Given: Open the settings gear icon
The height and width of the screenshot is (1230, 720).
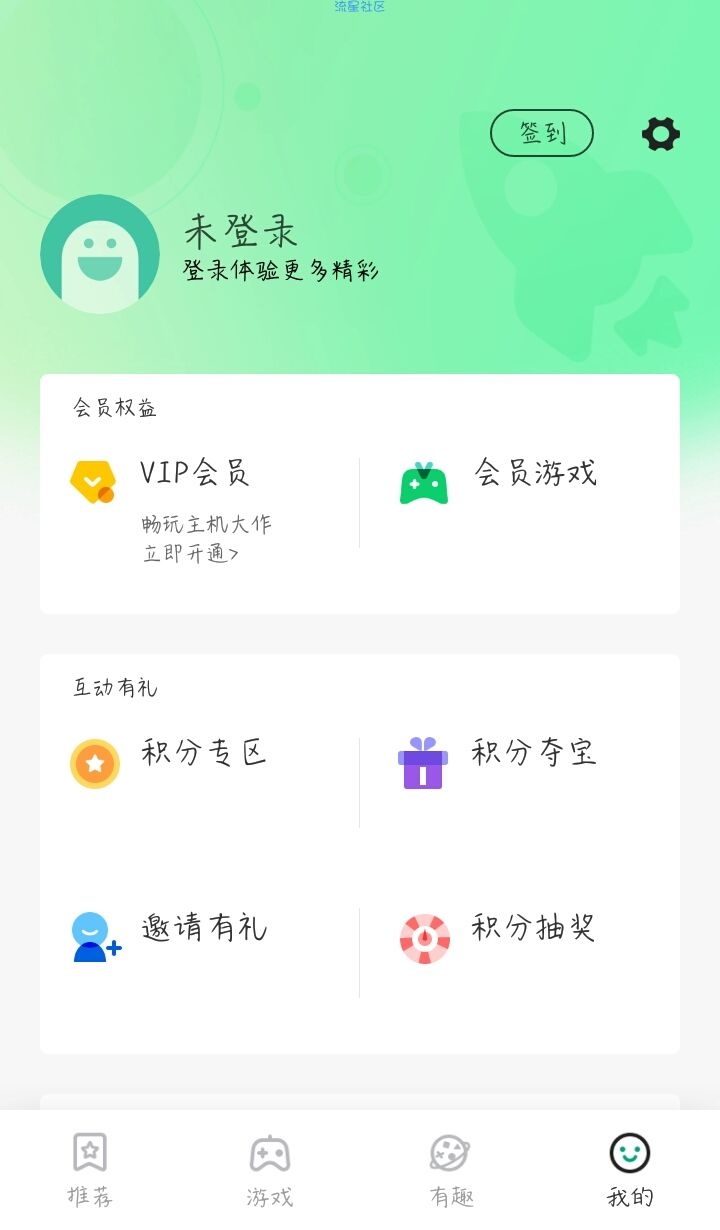Looking at the screenshot, I should click(x=661, y=134).
